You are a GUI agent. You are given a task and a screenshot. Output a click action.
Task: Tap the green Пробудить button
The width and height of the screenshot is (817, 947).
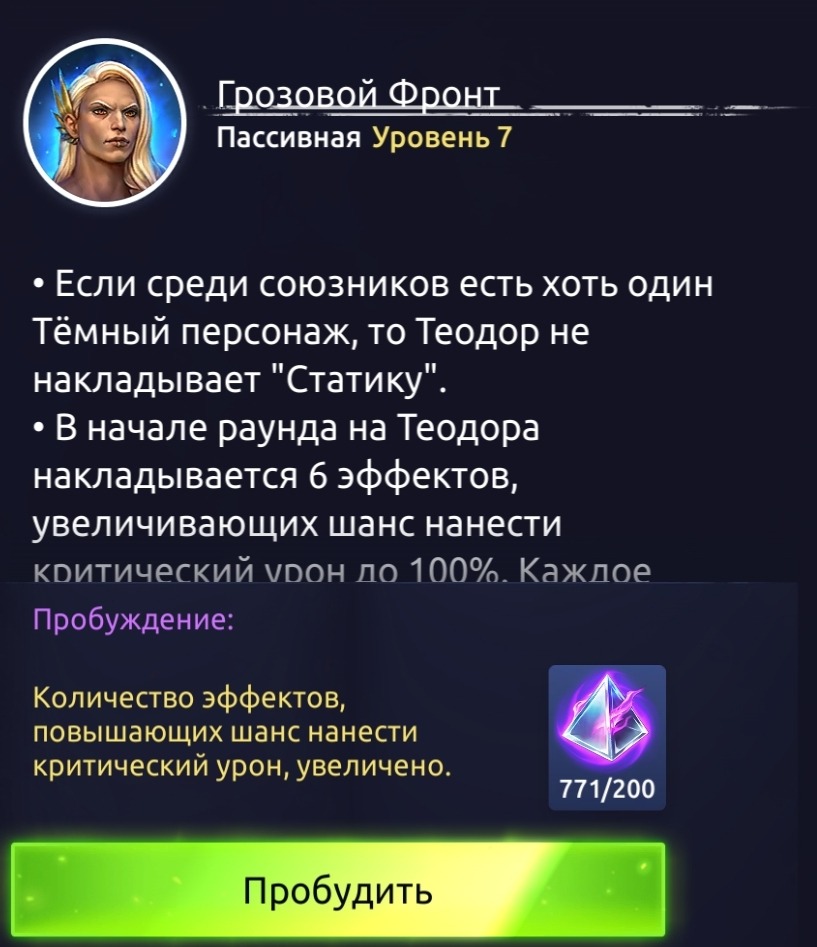coord(338,890)
